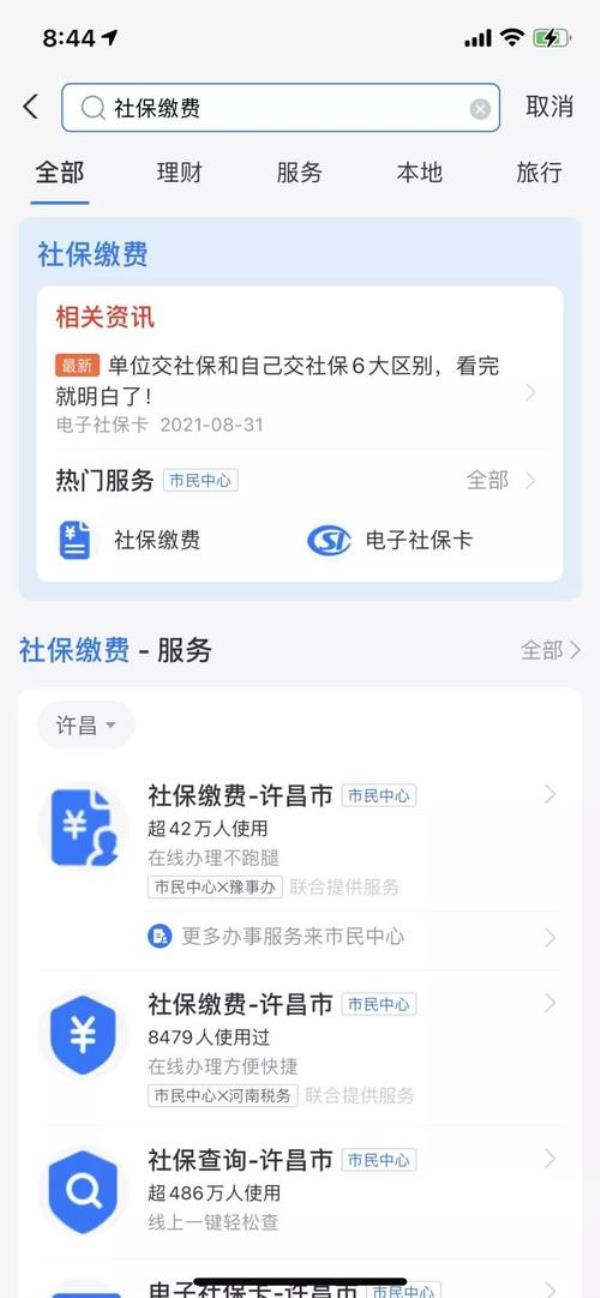Viewport: 600px width, 1298px height.
Task: Cancel the search with 取消
Action: point(549,107)
